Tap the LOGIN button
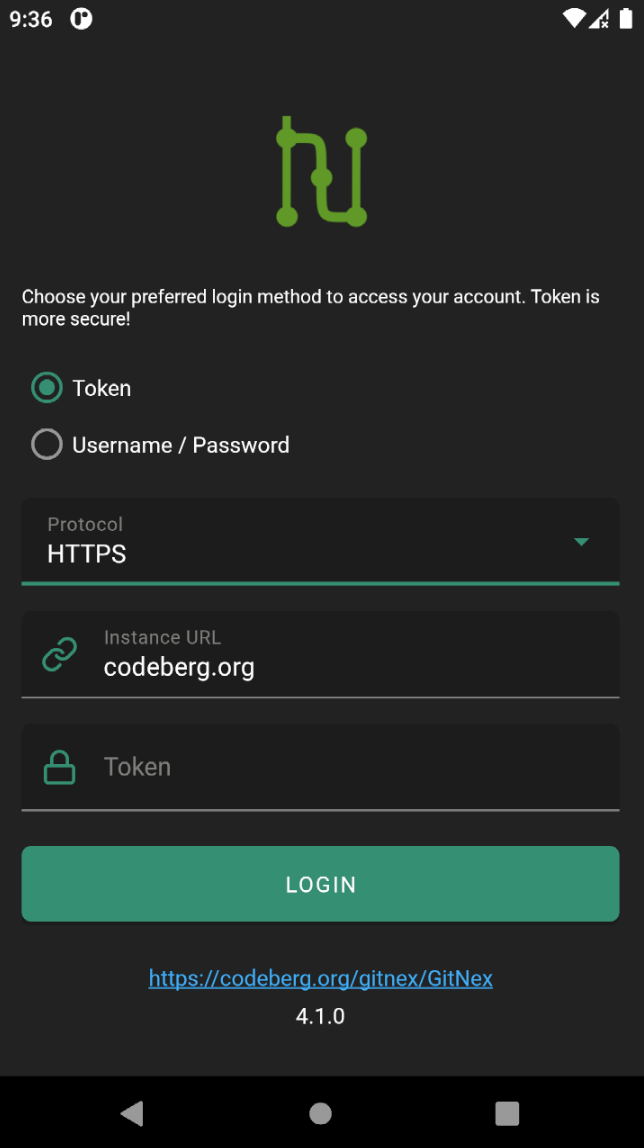The height and width of the screenshot is (1148, 644). point(320,884)
